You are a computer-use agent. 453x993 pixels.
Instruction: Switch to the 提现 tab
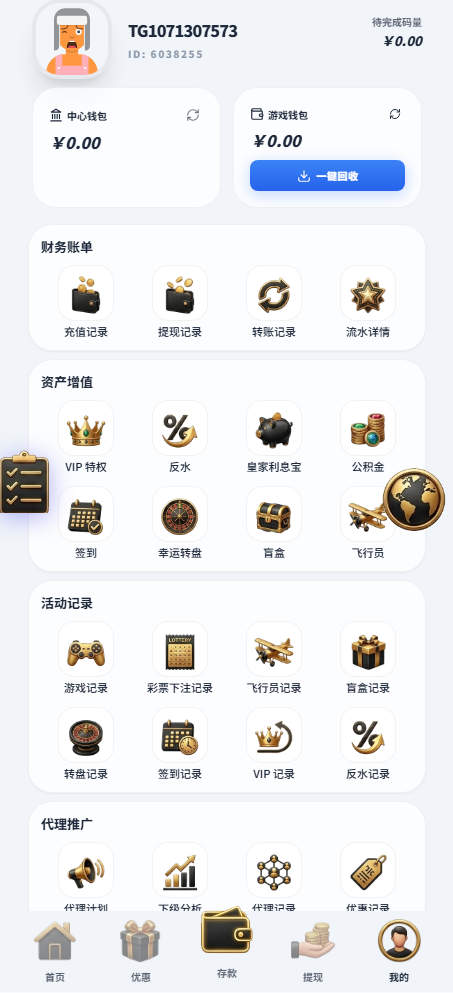point(313,952)
